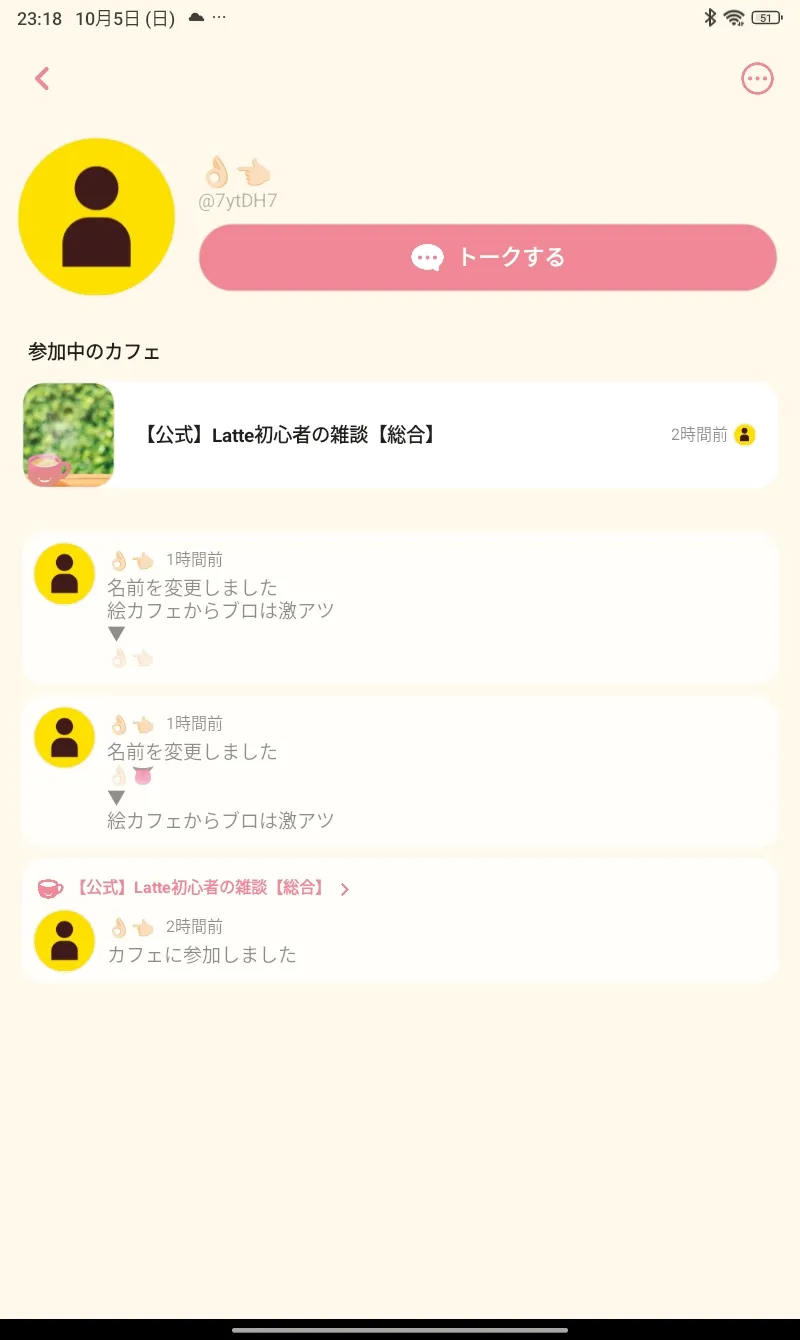Open the カフェに参加しました activity post
Screen dimensions: 800x1340
point(400,942)
